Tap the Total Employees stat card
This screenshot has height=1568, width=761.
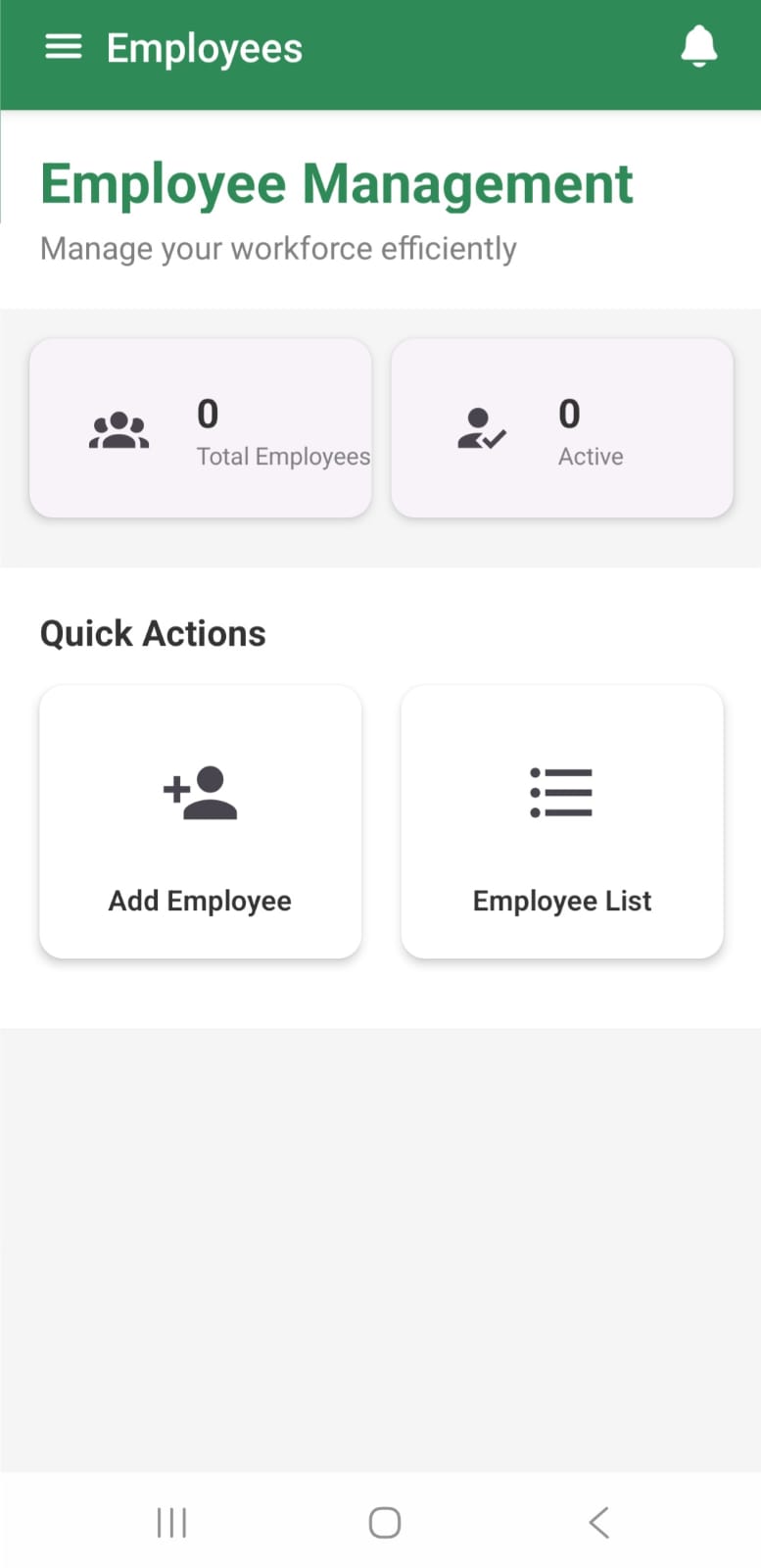coord(200,428)
